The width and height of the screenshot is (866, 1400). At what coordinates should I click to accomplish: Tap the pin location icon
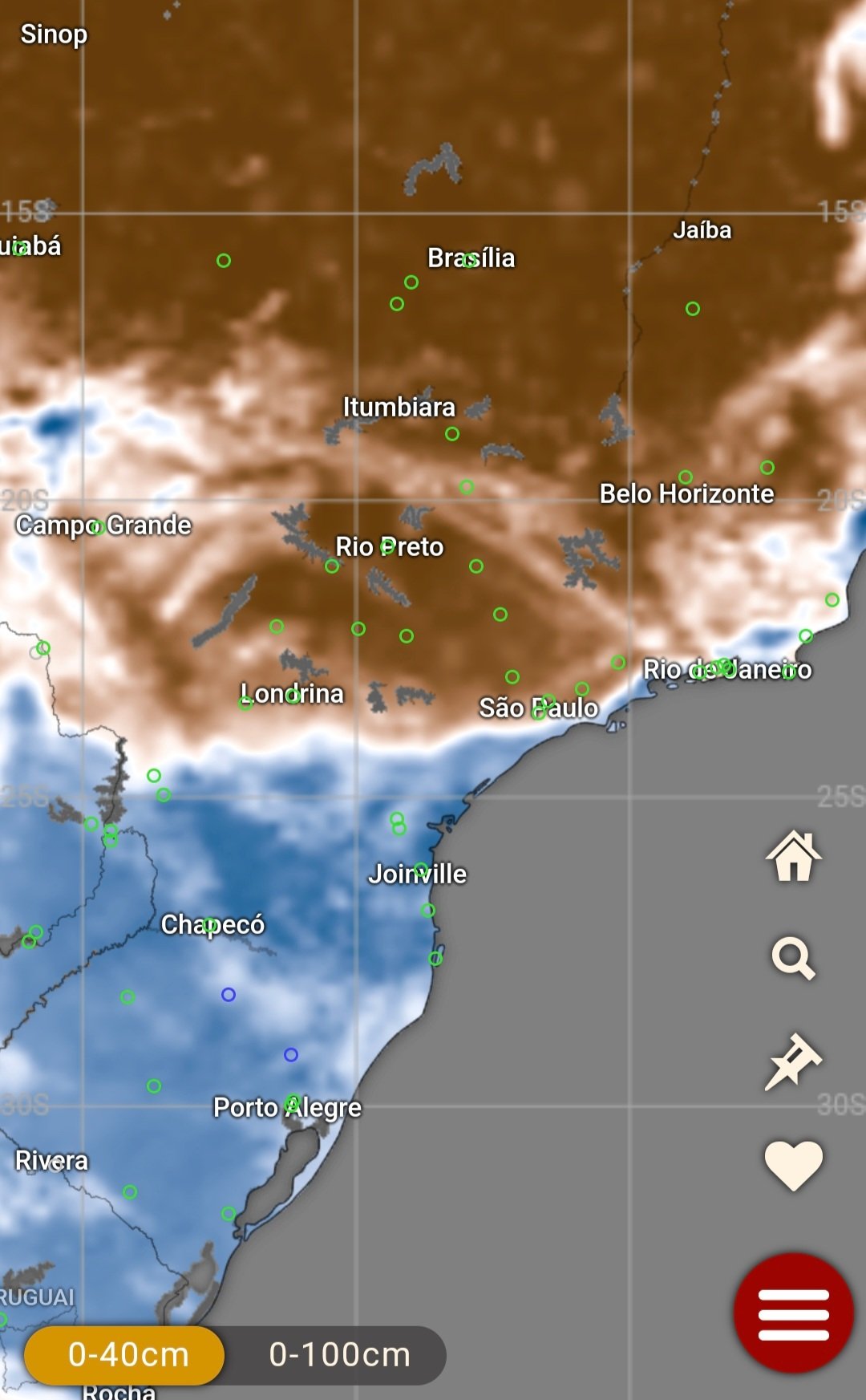coord(793,1061)
